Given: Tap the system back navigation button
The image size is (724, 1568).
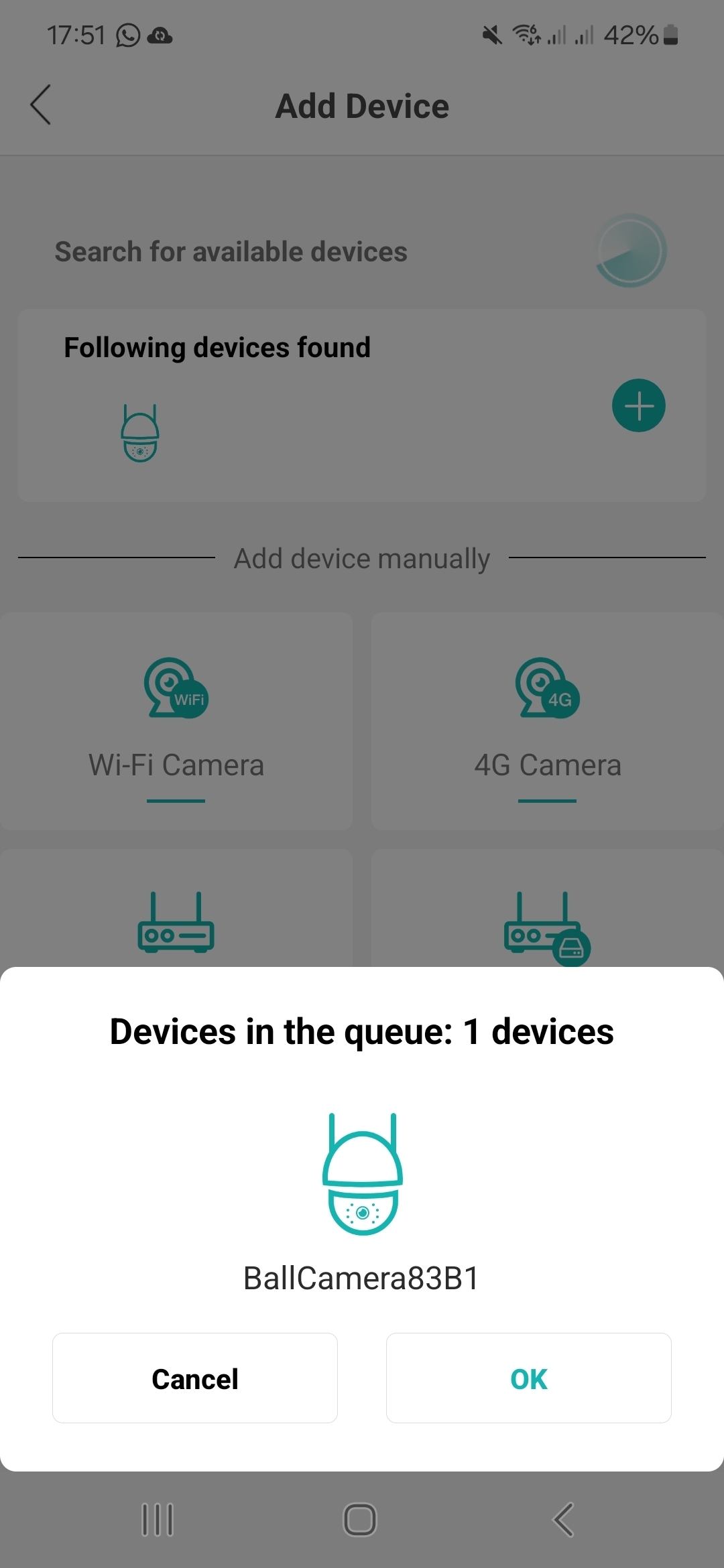Looking at the screenshot, I should (x=563, y=1520).
